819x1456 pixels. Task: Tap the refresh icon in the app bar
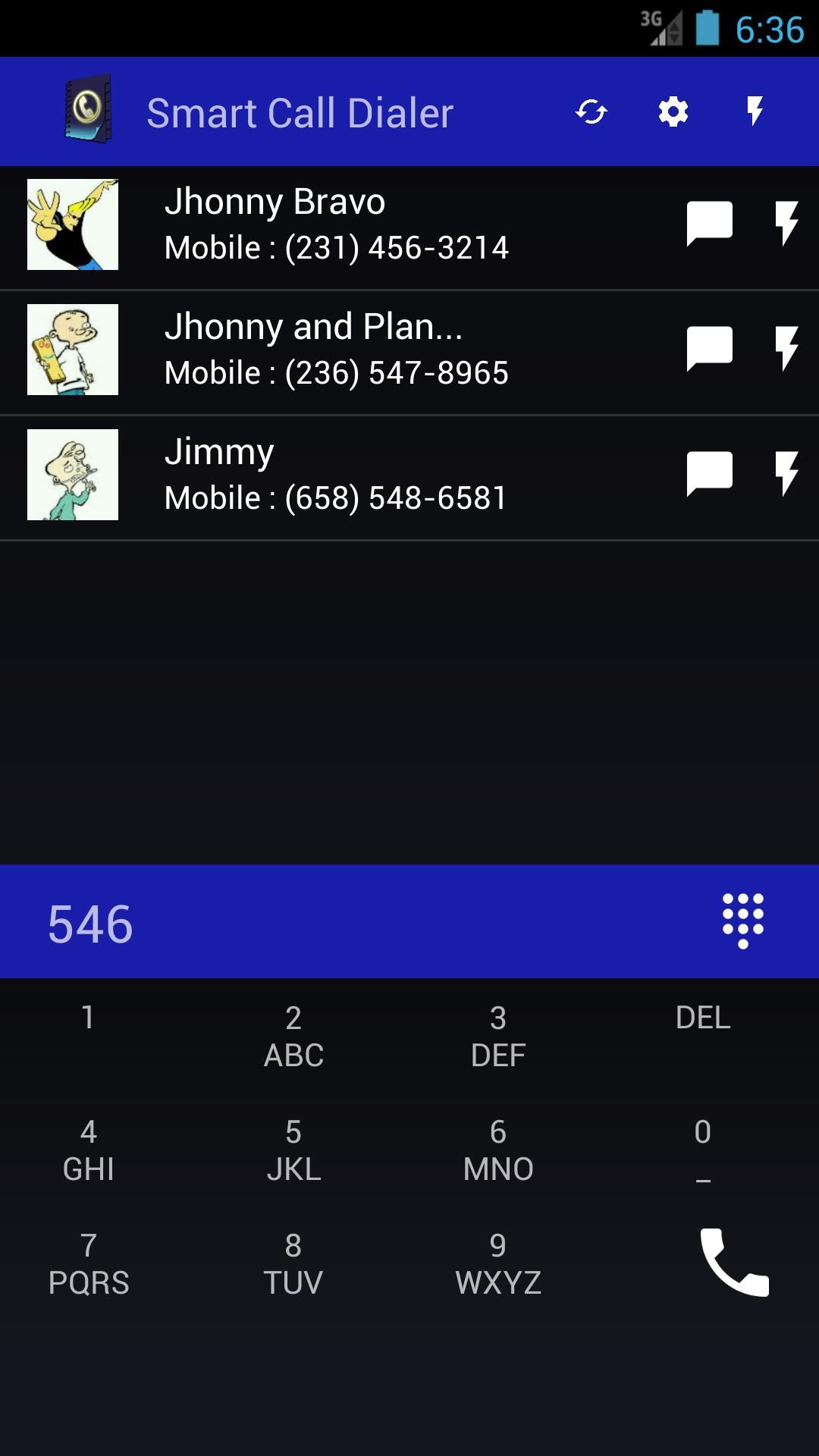[591, 112]
